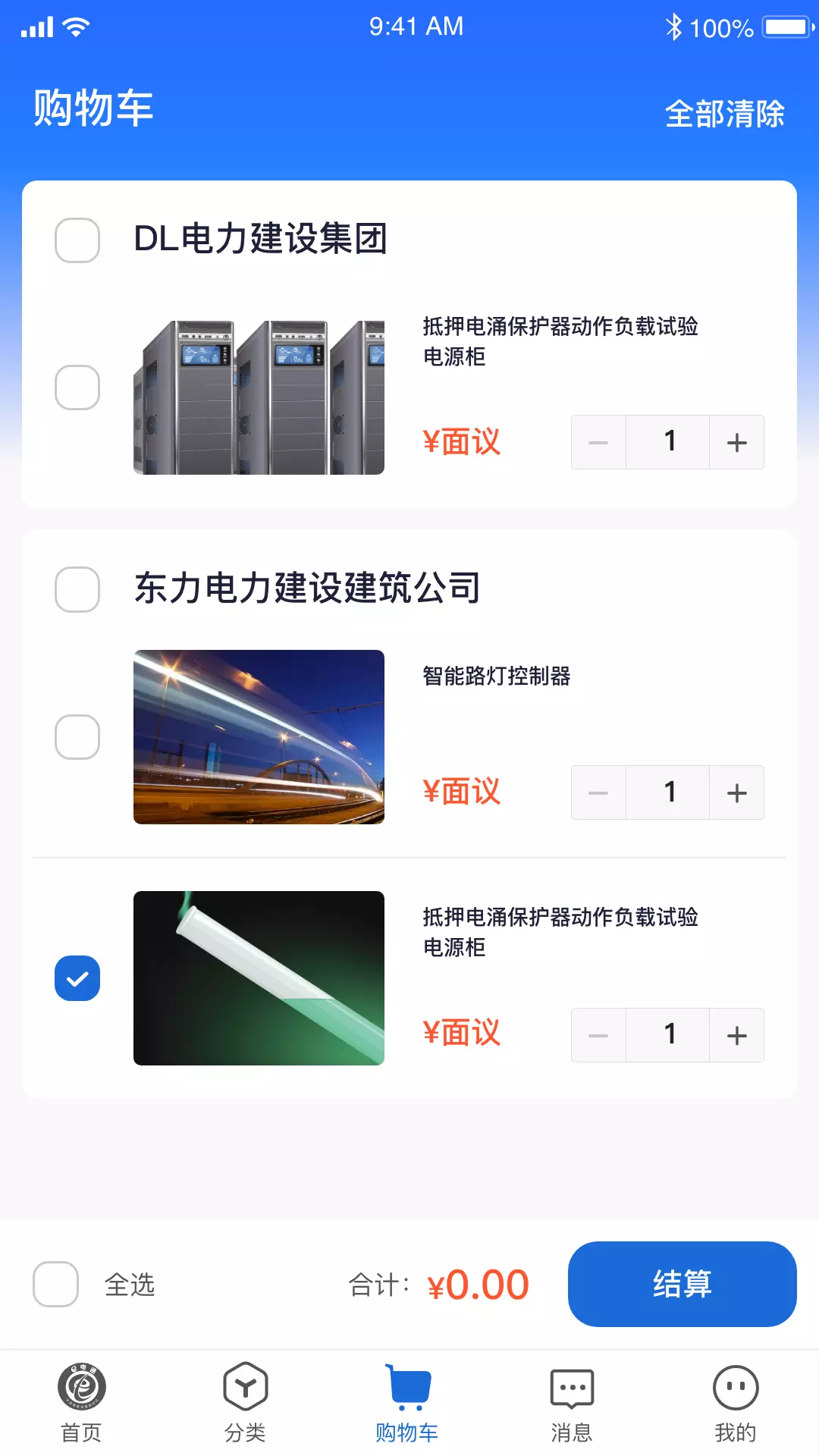819x1456 pixels.
Task: Open the power cabinet product image
Action: tap(259, 397)
